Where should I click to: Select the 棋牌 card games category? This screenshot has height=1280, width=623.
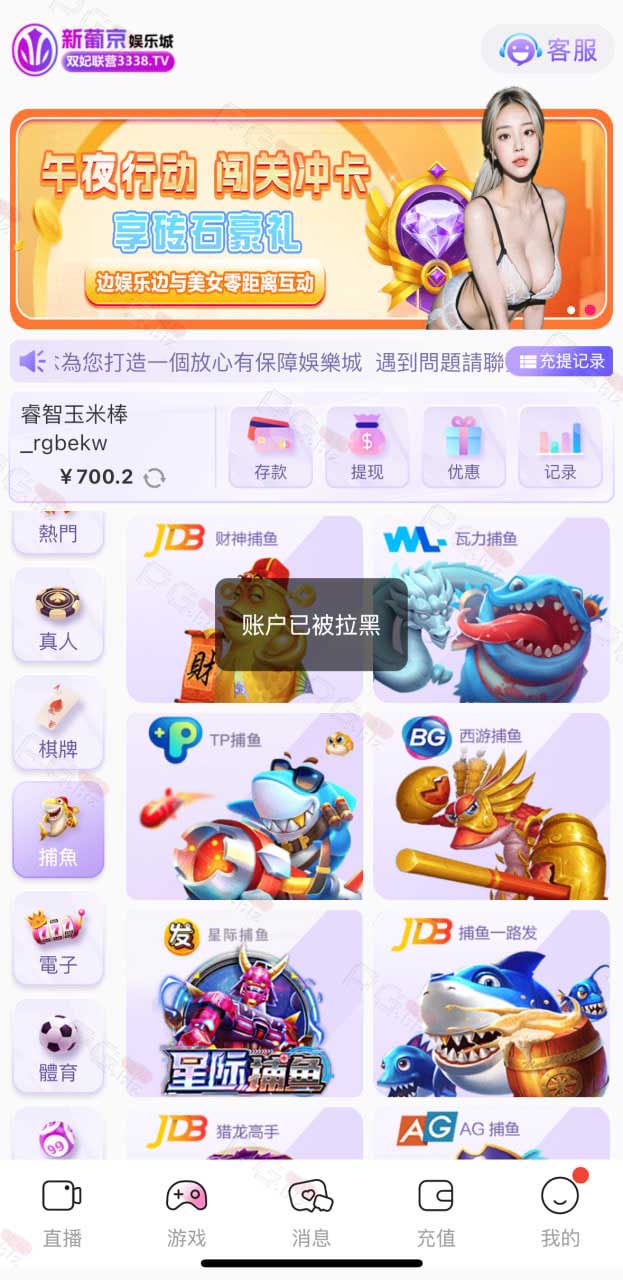pyautogui.click(x=58, y=723)
